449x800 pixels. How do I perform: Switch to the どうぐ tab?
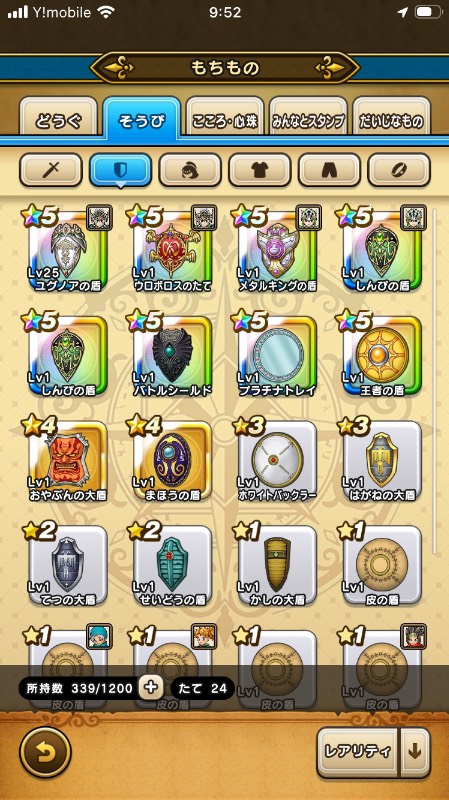pos(58,118)
